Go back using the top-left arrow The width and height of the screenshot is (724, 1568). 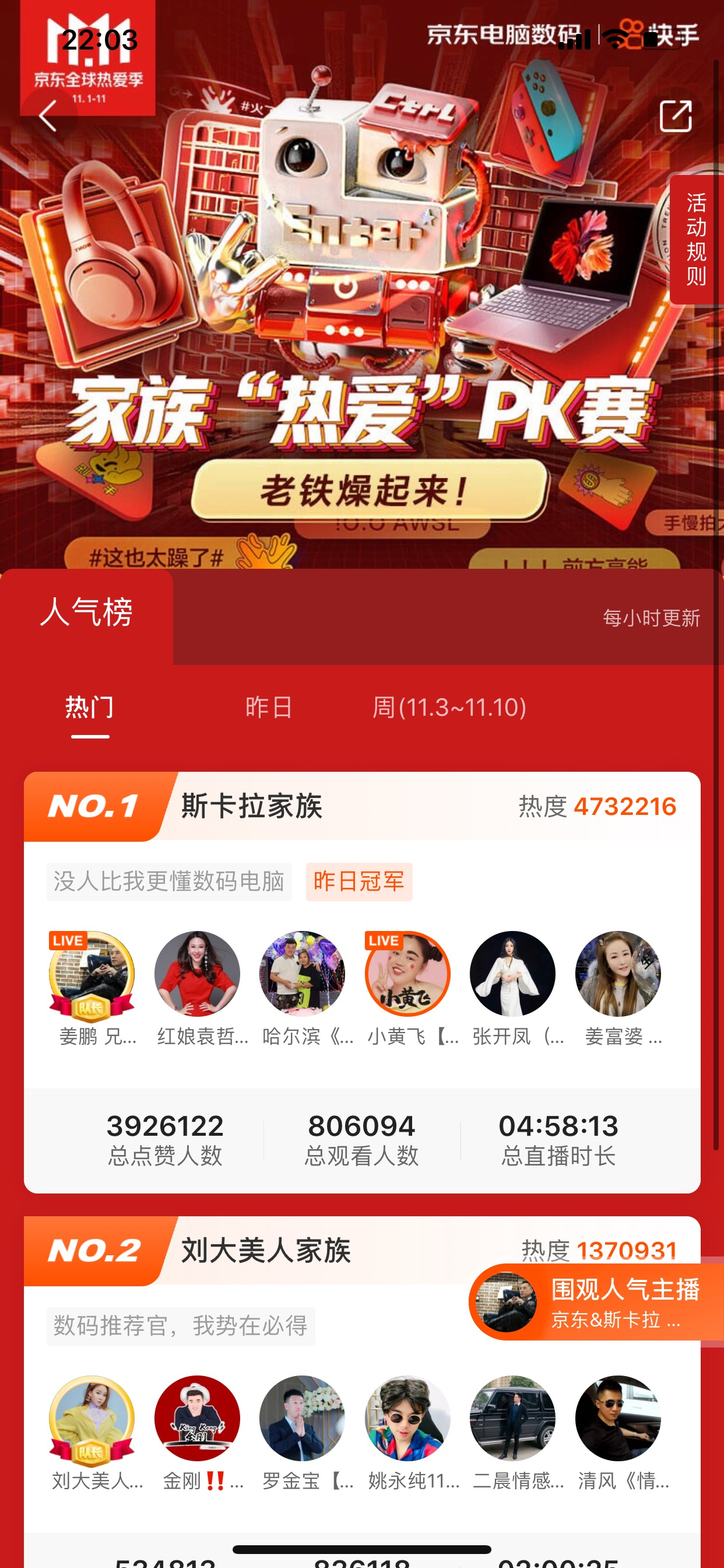point(47,116)
